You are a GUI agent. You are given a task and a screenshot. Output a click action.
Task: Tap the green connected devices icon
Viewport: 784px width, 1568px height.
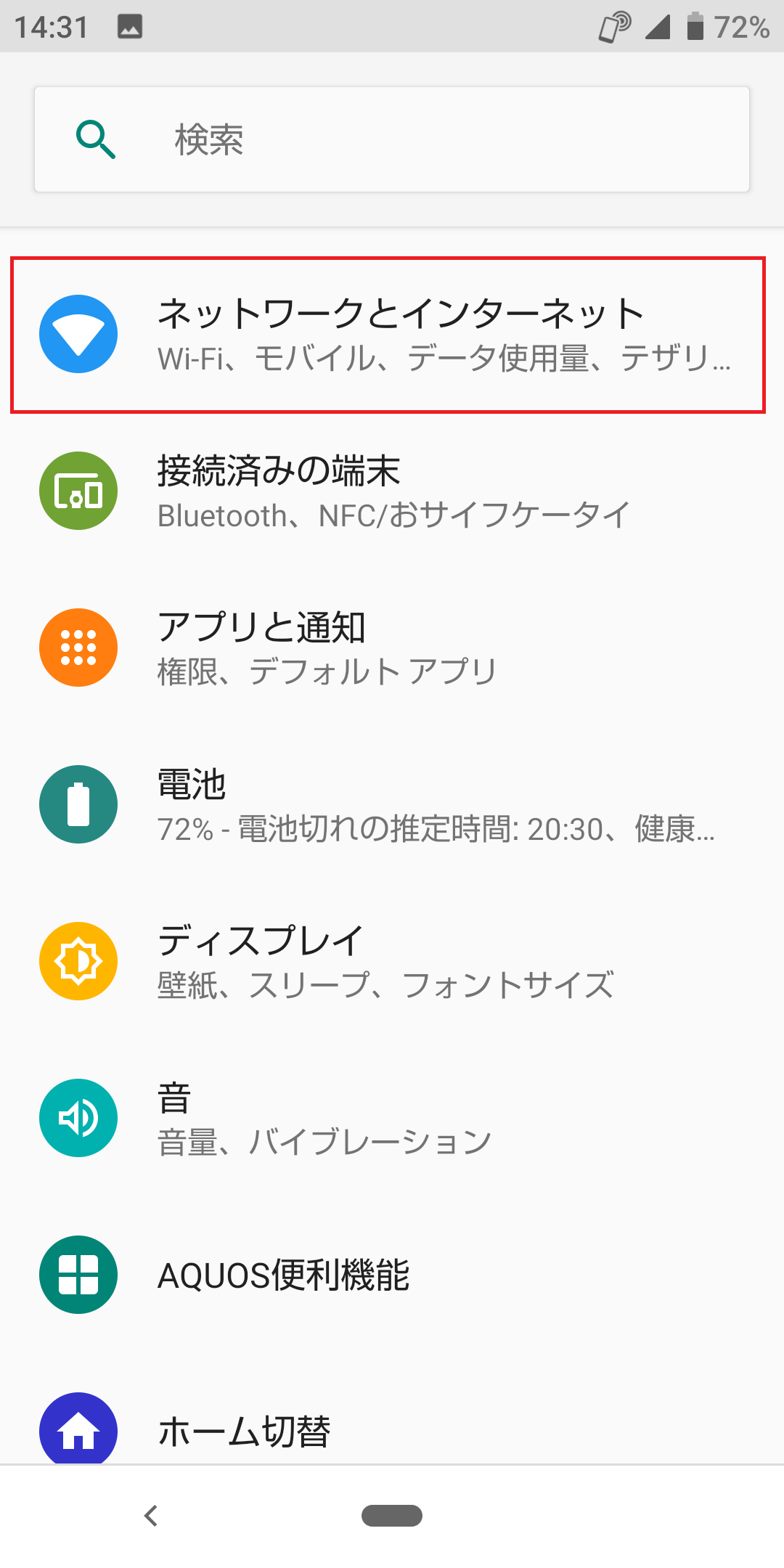tap(78, 491)
